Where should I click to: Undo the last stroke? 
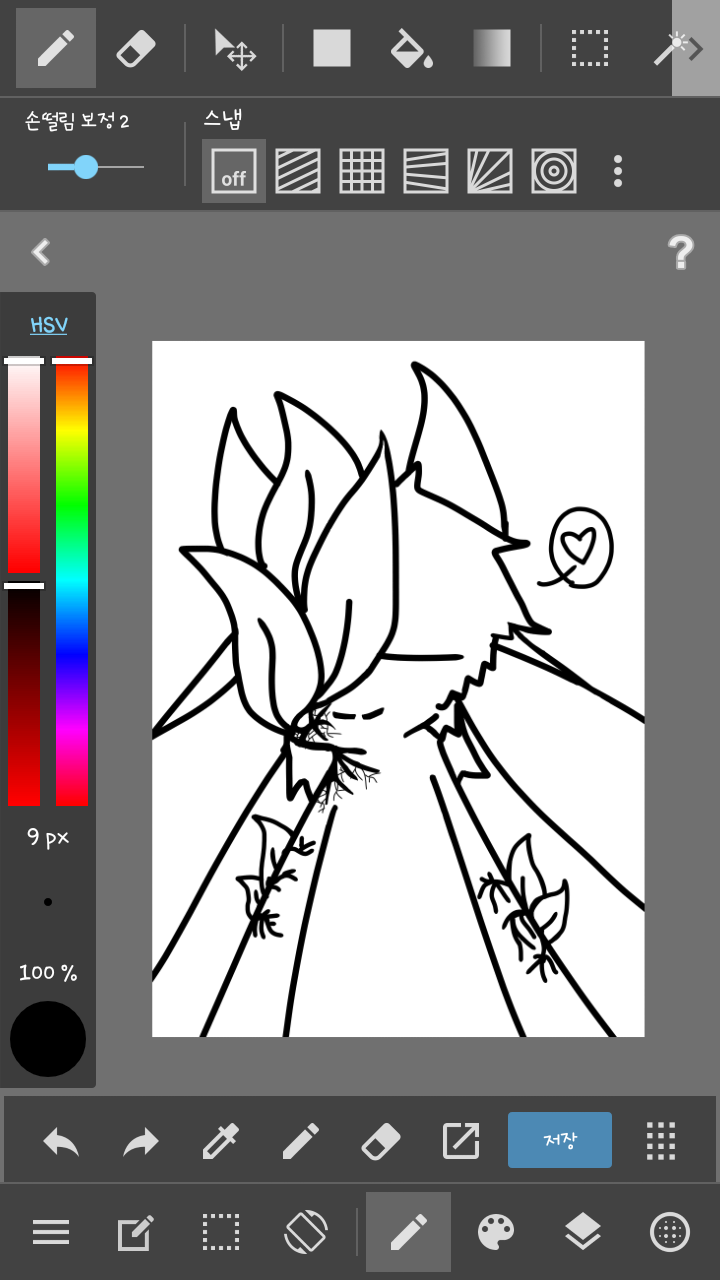(61, 1140)
